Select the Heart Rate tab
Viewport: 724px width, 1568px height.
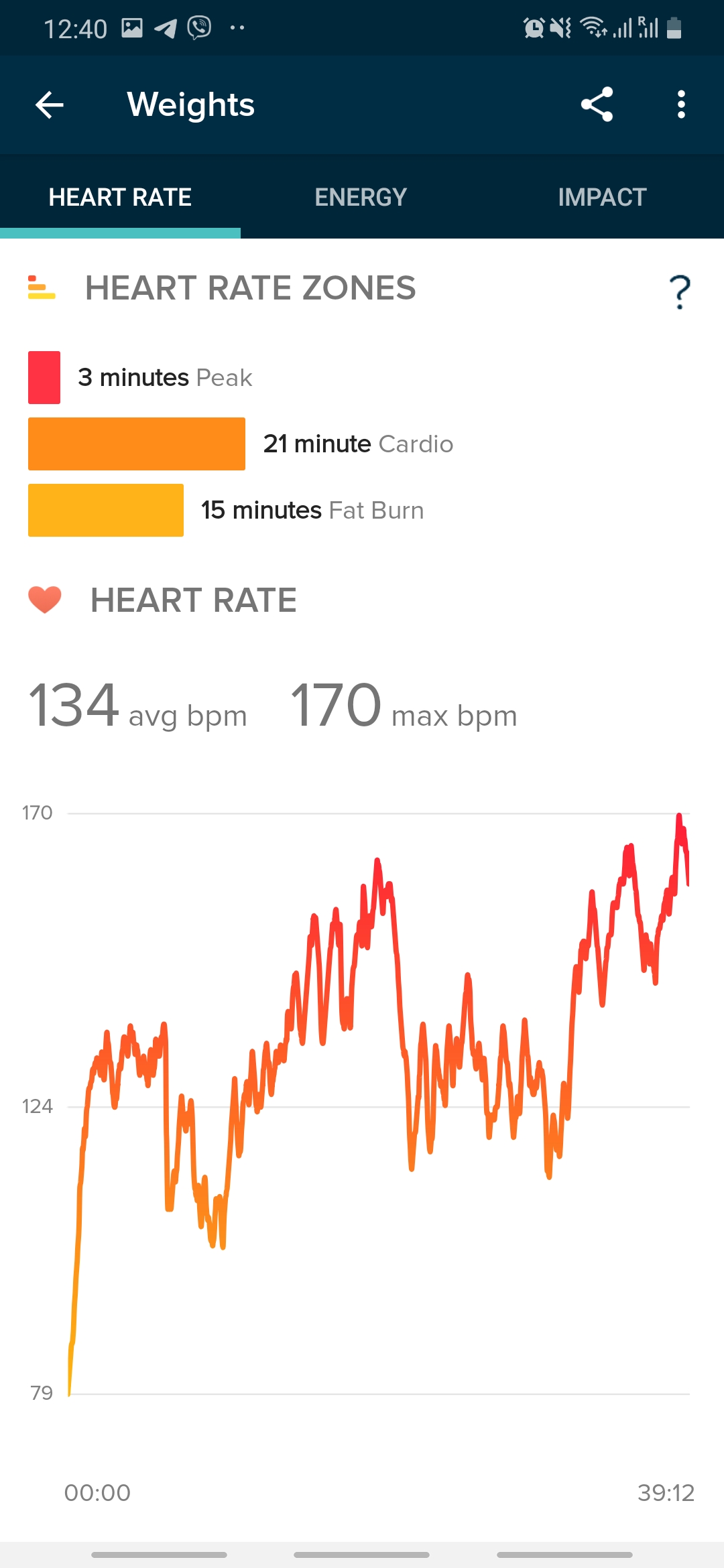tap(121, 197)
